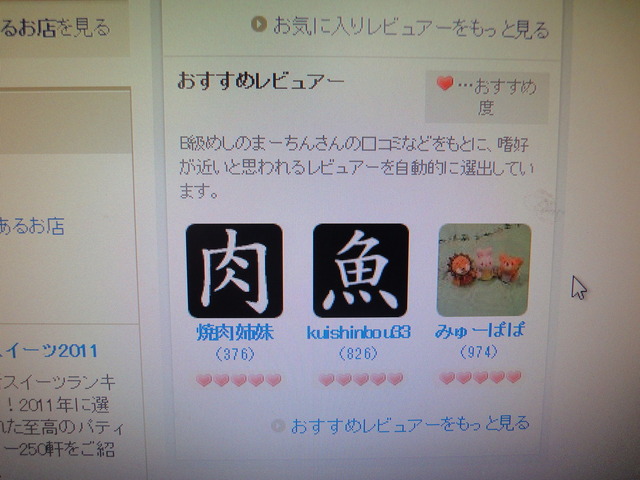The height and width of the screenshot is (480, 640).
Task: Open the おすすめレビュアーをもっと見る link
Action: coord(409,424)
